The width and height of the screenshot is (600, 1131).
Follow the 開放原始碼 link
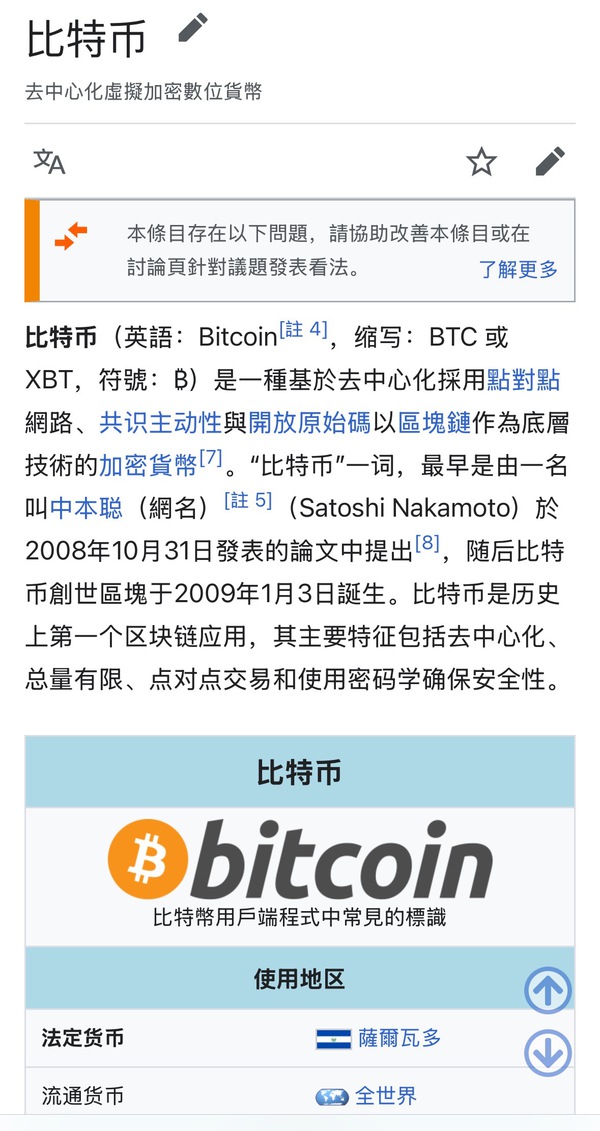coord(309,423)
